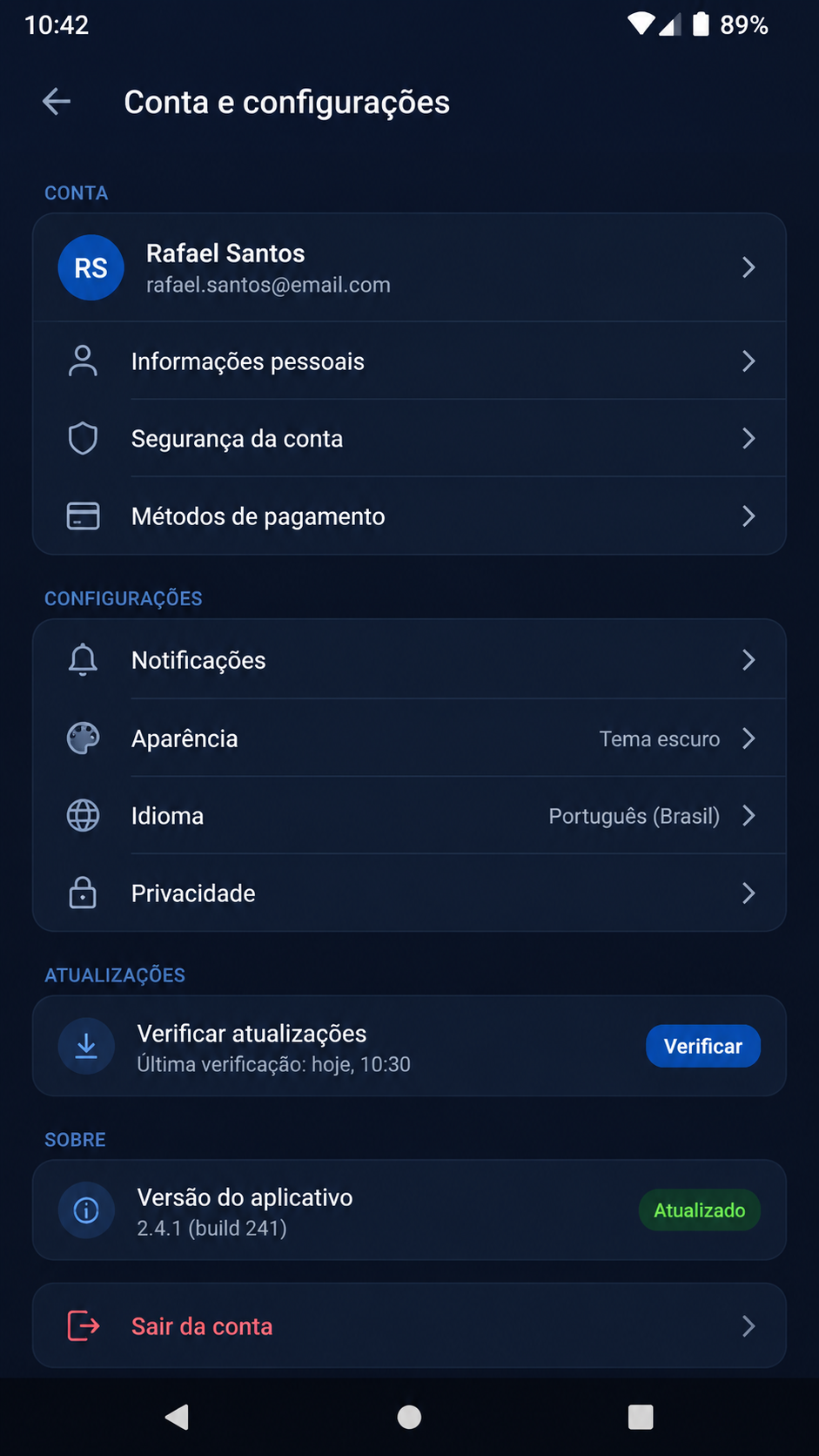
Task: Open Versão do aplicativo details
Action: click(x=409, y=1210)
